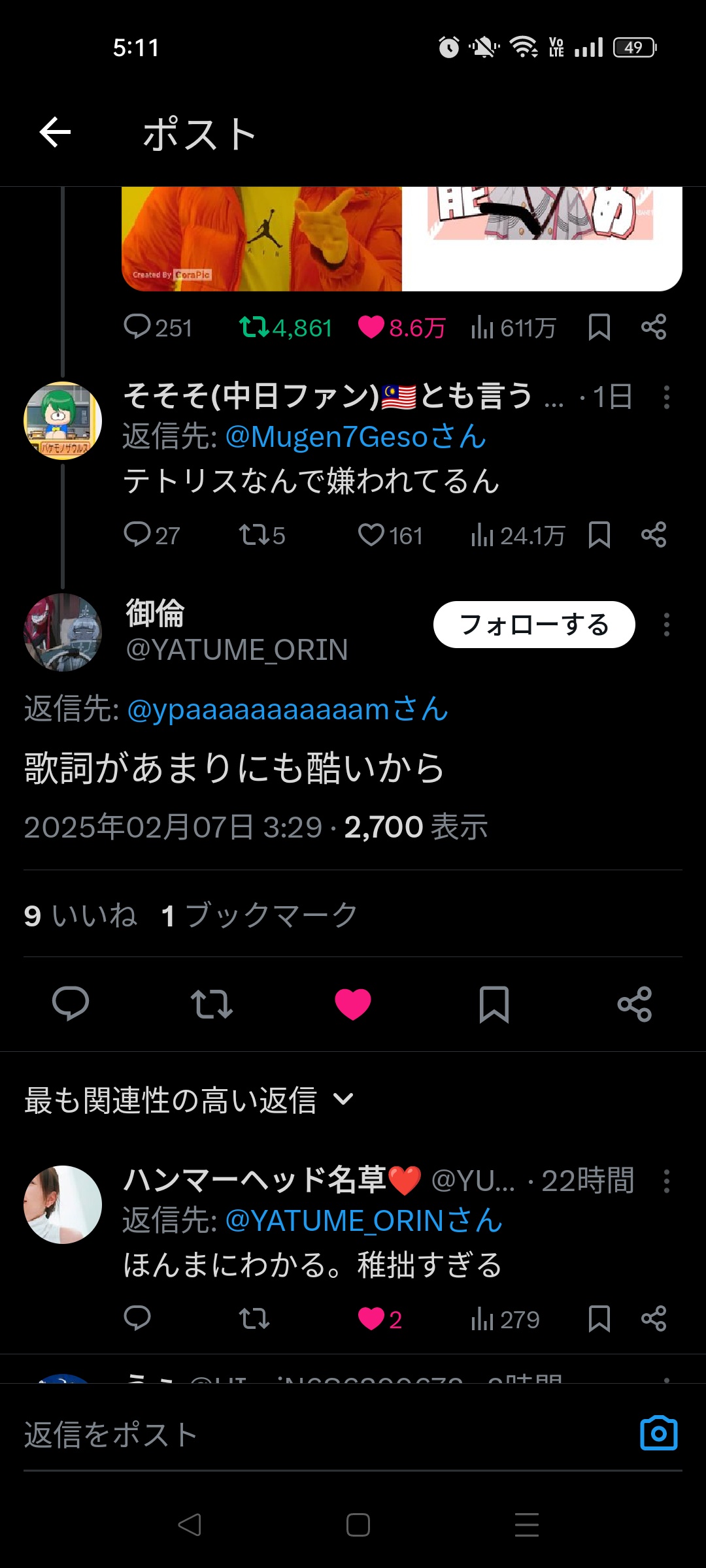Open the 返信をポスト reply field
706x1568 pixels.
point(314,1435)
